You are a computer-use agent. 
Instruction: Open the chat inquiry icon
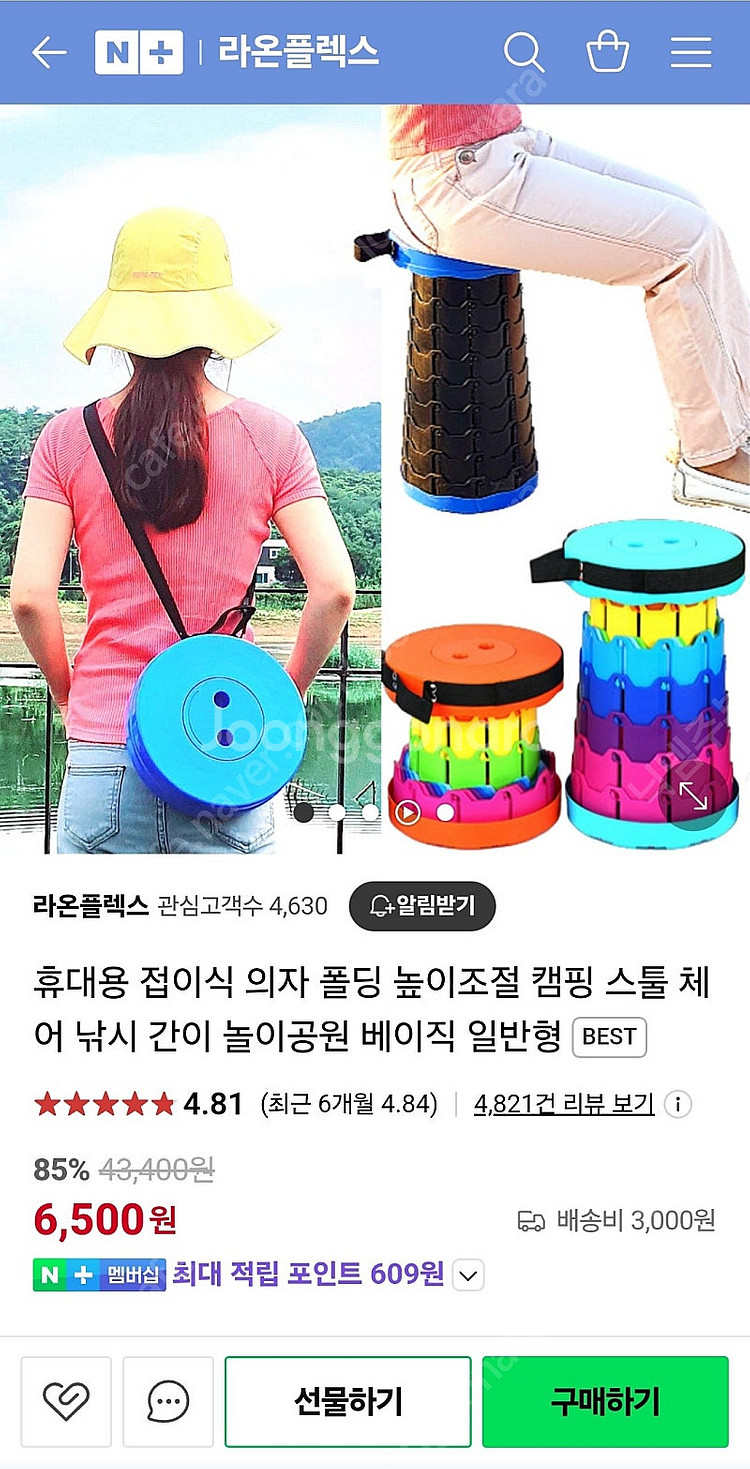tap(168, 1401)
